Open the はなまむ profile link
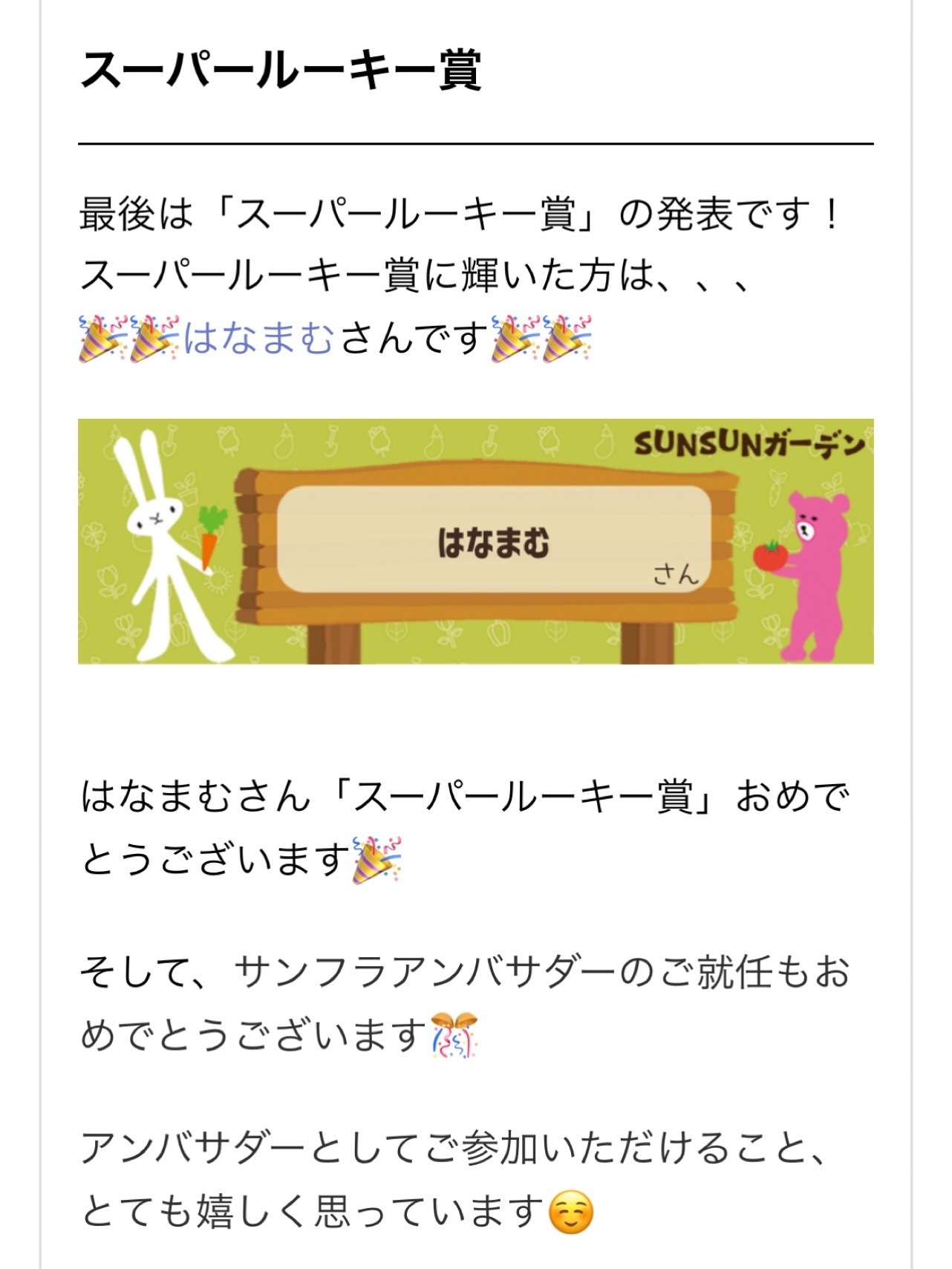This screenshot has height=1269, width=952. 259,338
